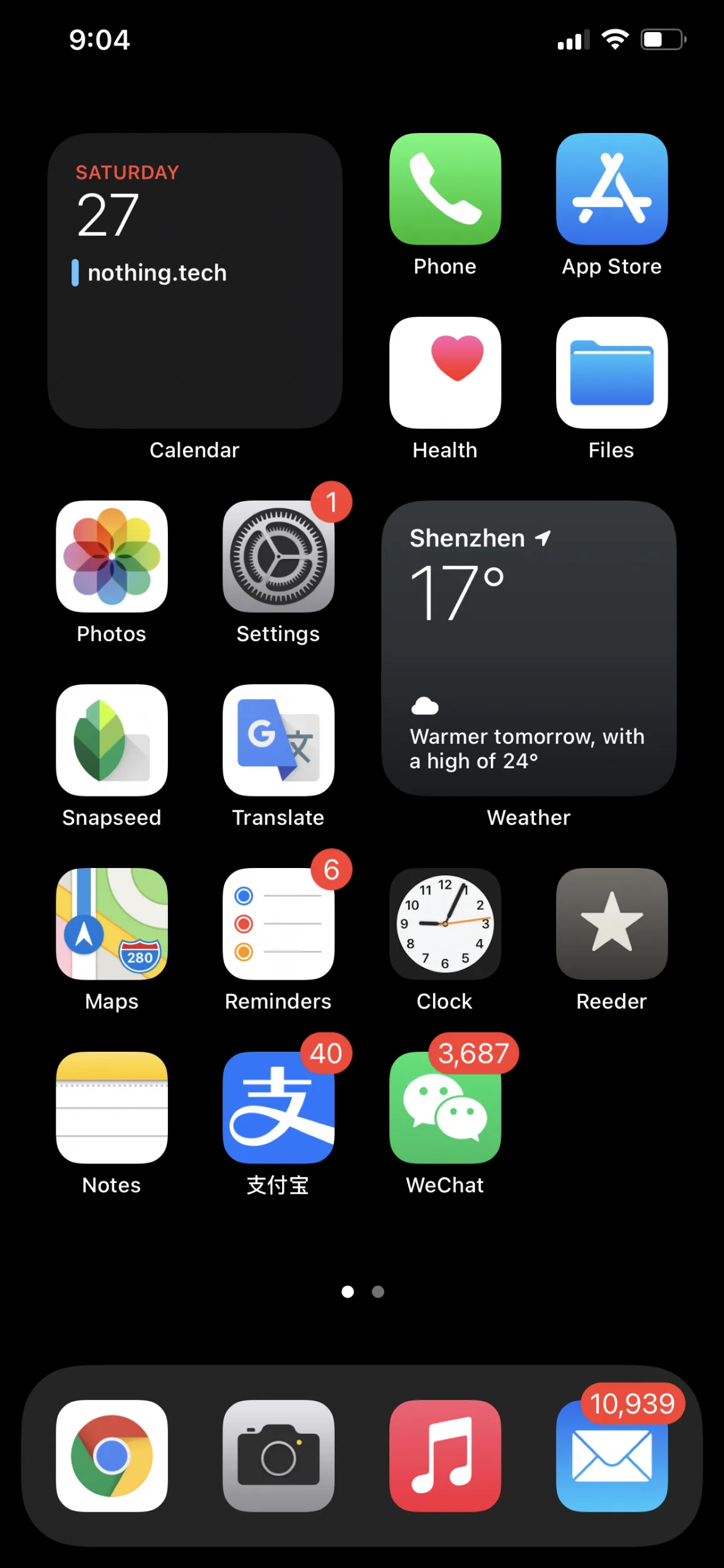This screenshot has height=1568, width=724.
Task: Open the Alipay app
Action: pyautogui.click(x=278, y=1108)
